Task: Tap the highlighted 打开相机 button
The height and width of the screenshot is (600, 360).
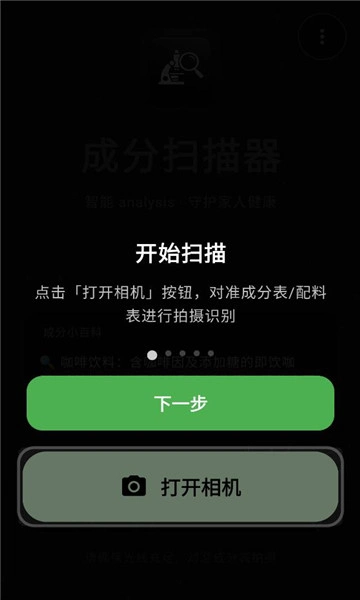Action: 181,486
